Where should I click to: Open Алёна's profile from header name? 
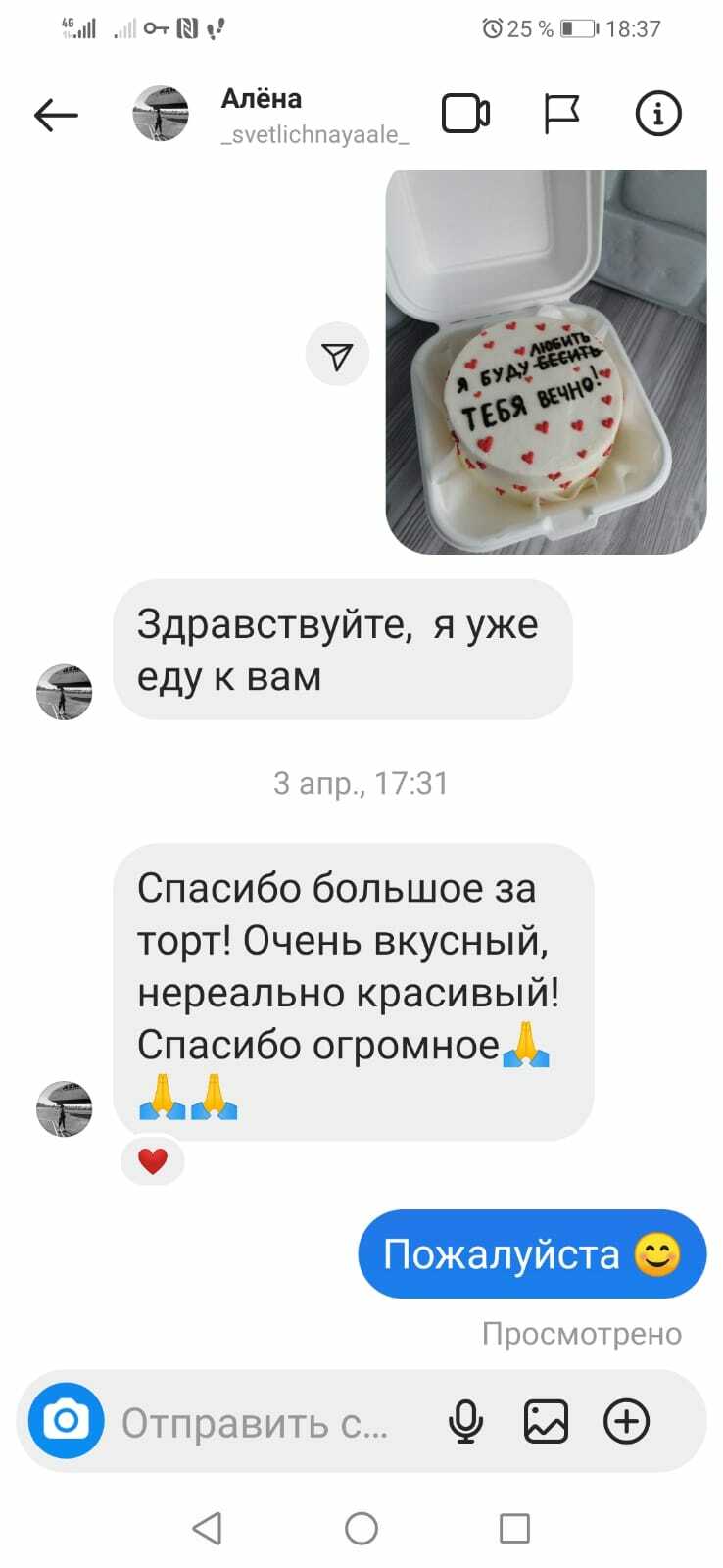click(x=262, y=99)
